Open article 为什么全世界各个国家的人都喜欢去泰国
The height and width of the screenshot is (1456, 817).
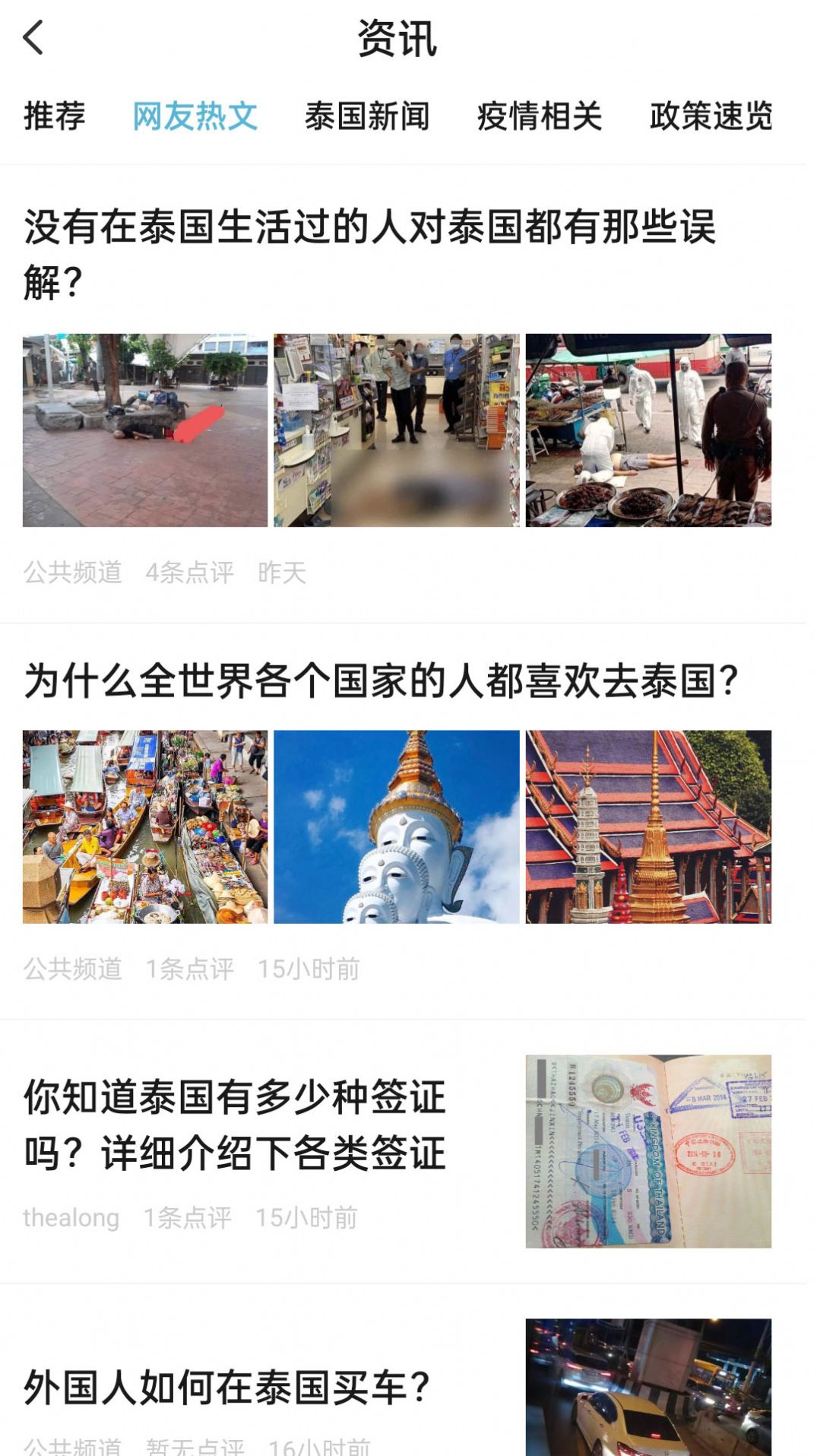[x=380, y=682]
